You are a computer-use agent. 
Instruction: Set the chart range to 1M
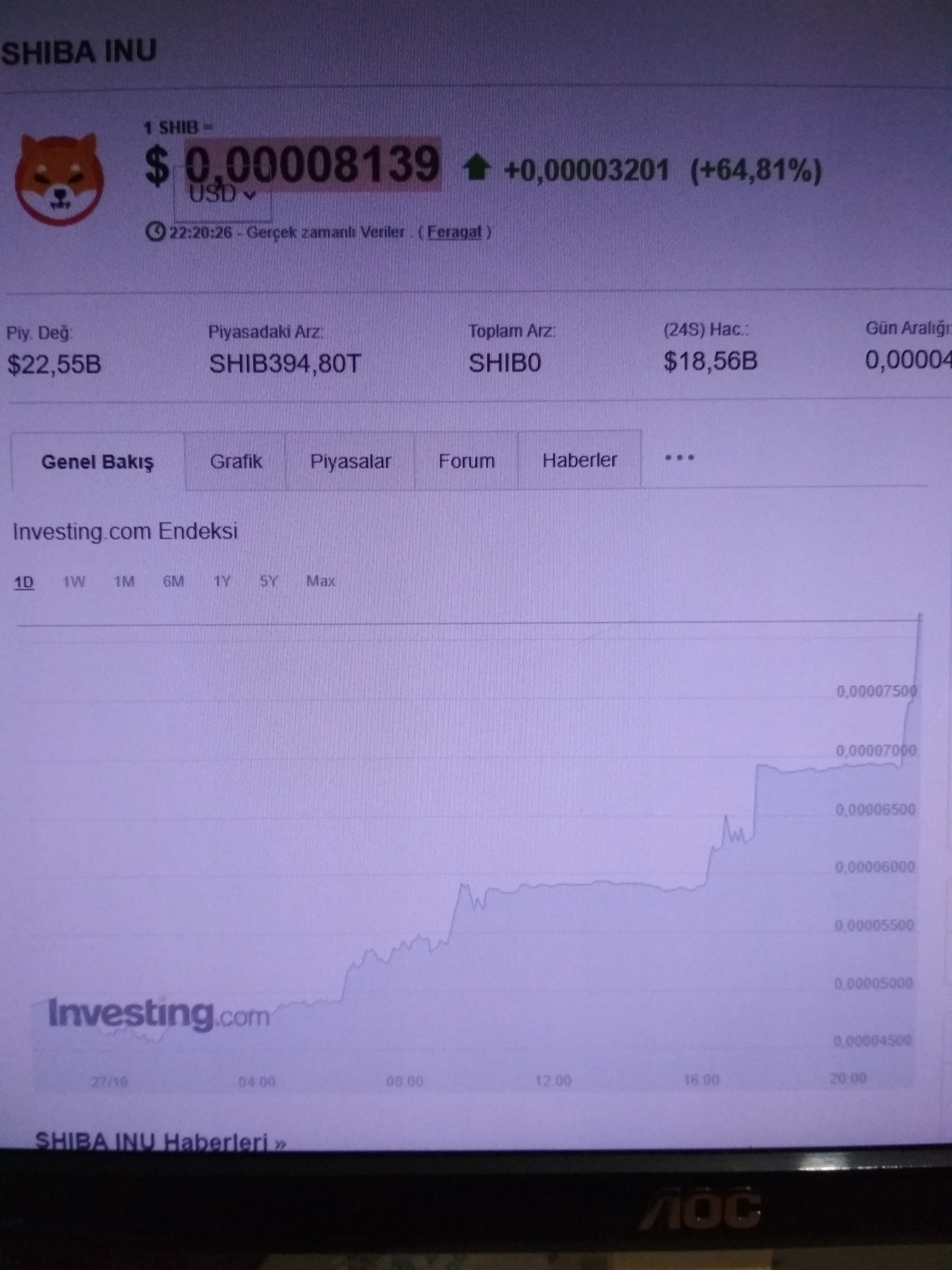124,582
